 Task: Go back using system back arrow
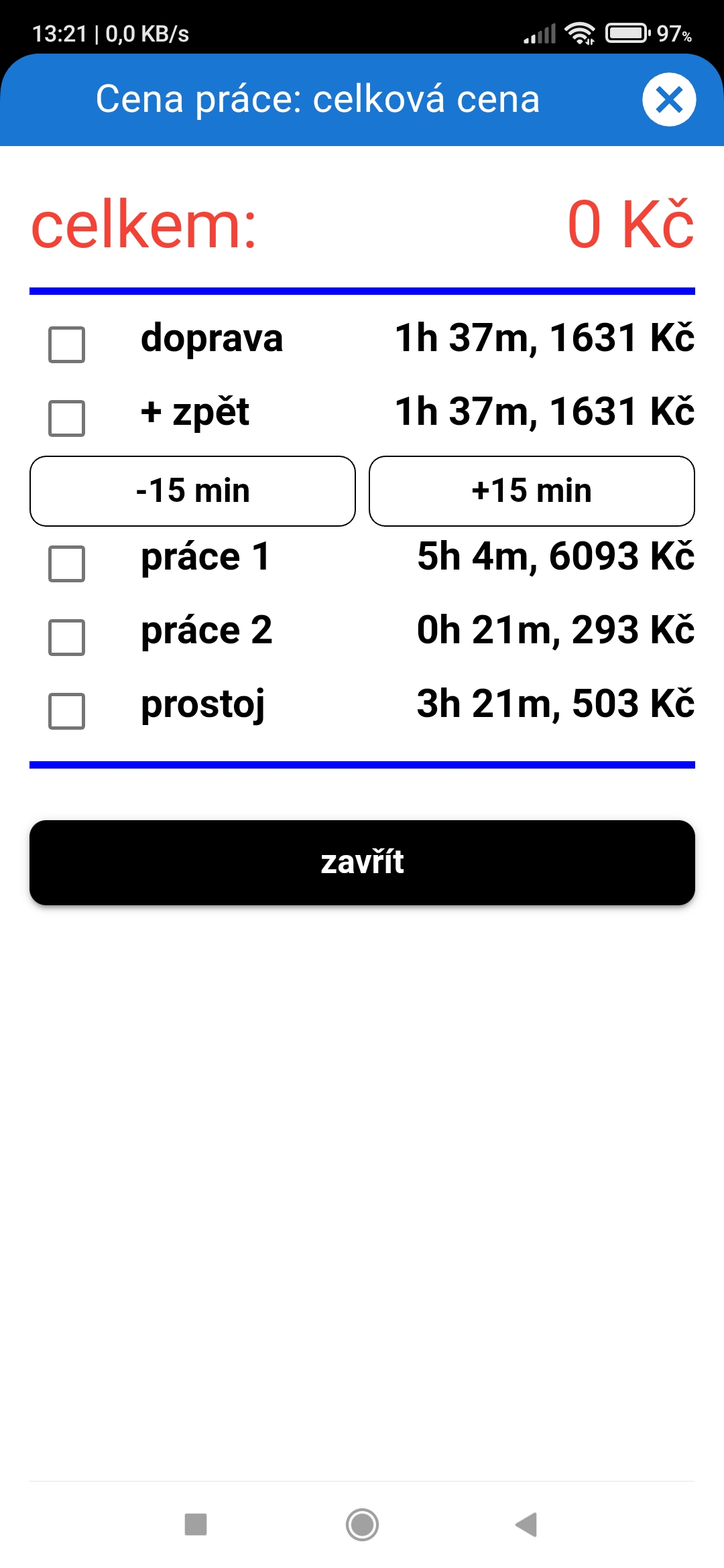coord(527,1524)
